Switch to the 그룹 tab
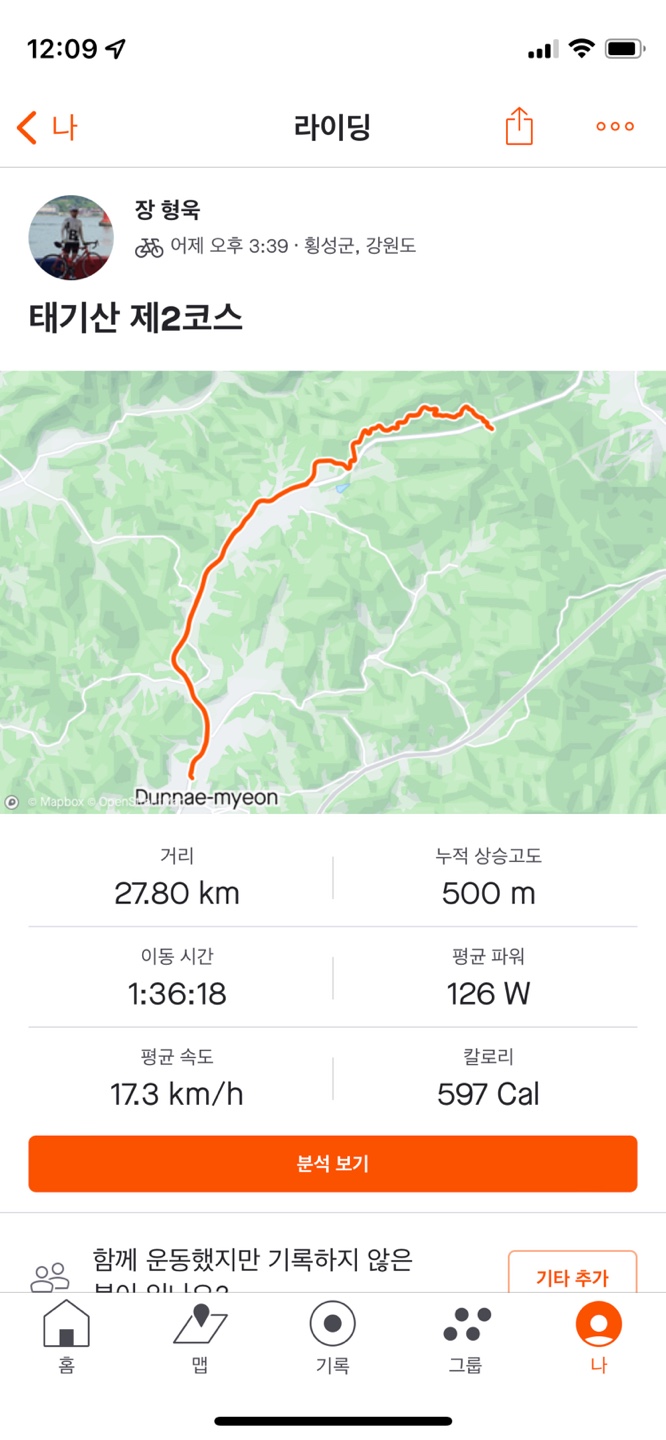The width and height of the screenshot is (666, 1440). [466, 1336]
